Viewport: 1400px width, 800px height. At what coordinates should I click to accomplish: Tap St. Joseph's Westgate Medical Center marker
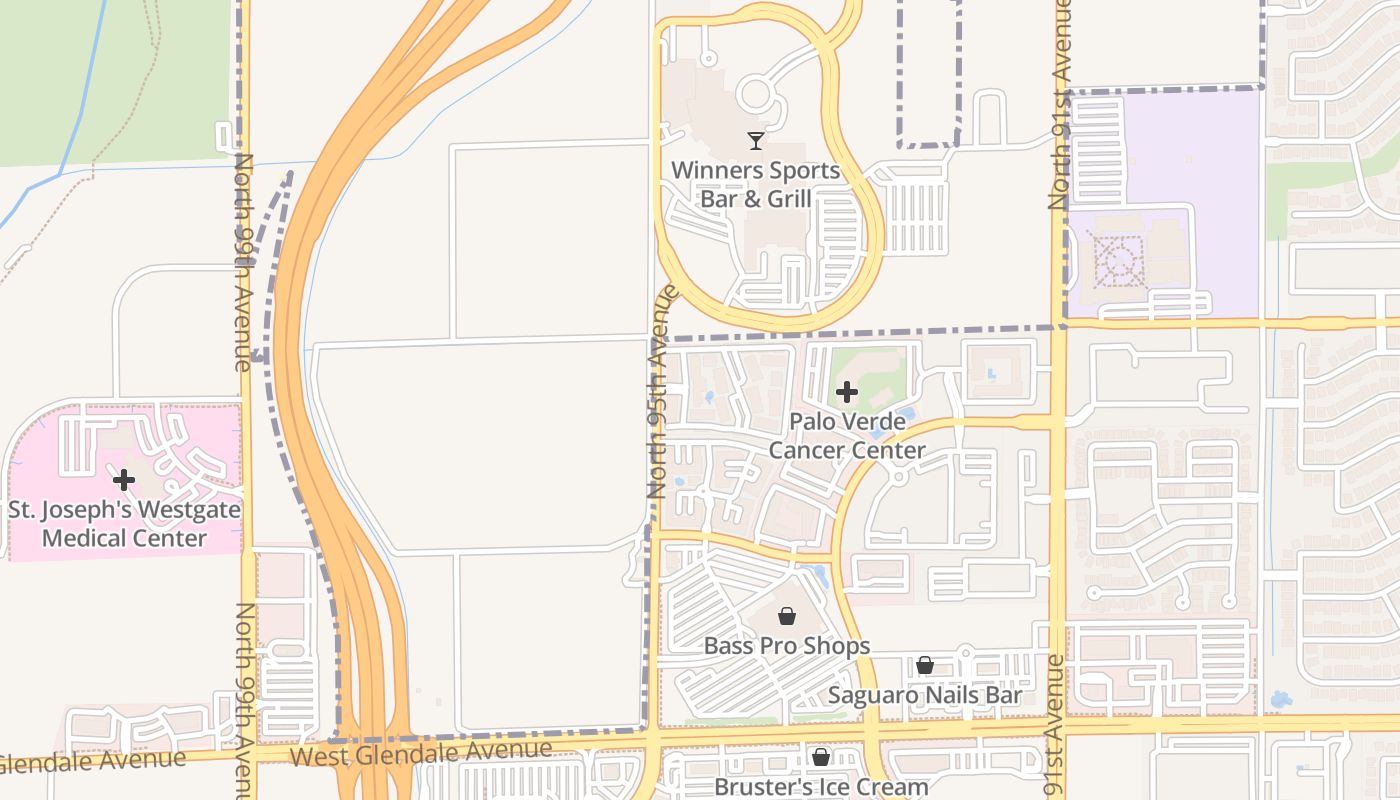point(124,481)
